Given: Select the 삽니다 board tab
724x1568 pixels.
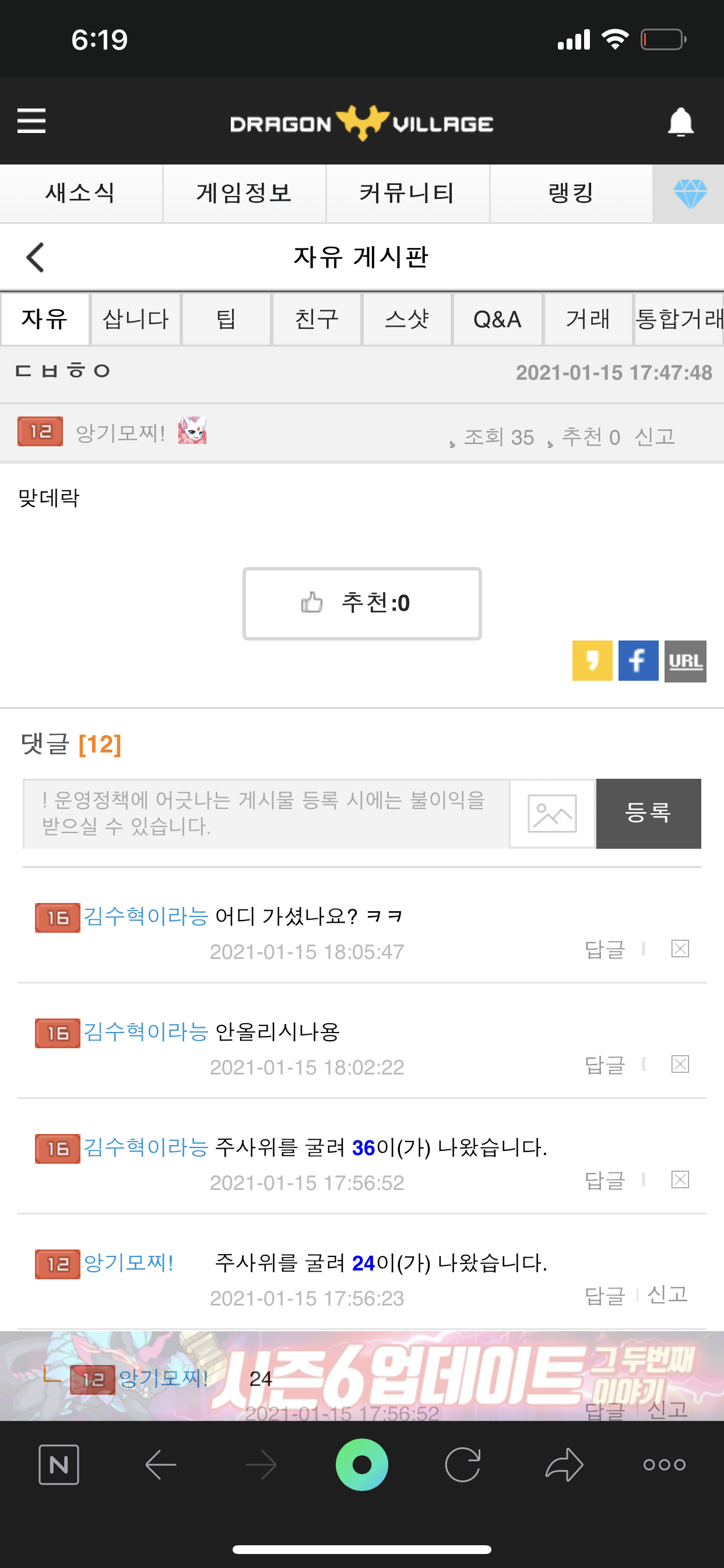Looking at the screenshot, I should 136,320.
